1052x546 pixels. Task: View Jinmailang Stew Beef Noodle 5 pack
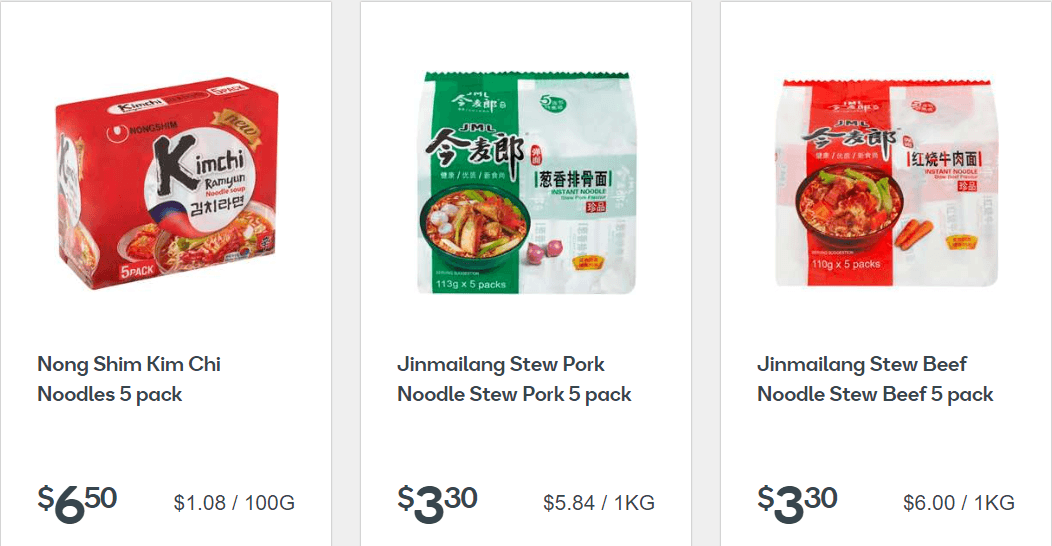875,379
